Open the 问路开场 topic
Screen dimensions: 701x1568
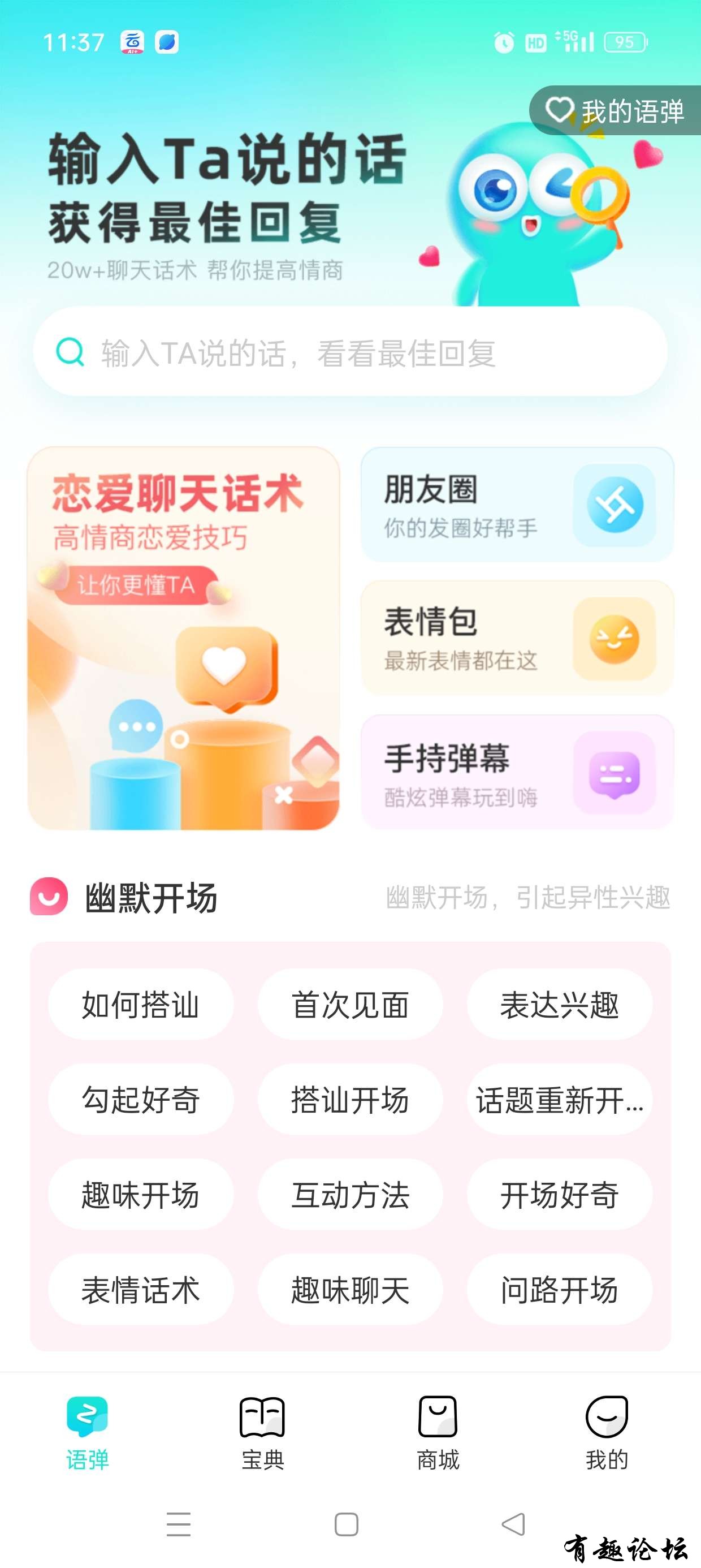[559, 1289]
